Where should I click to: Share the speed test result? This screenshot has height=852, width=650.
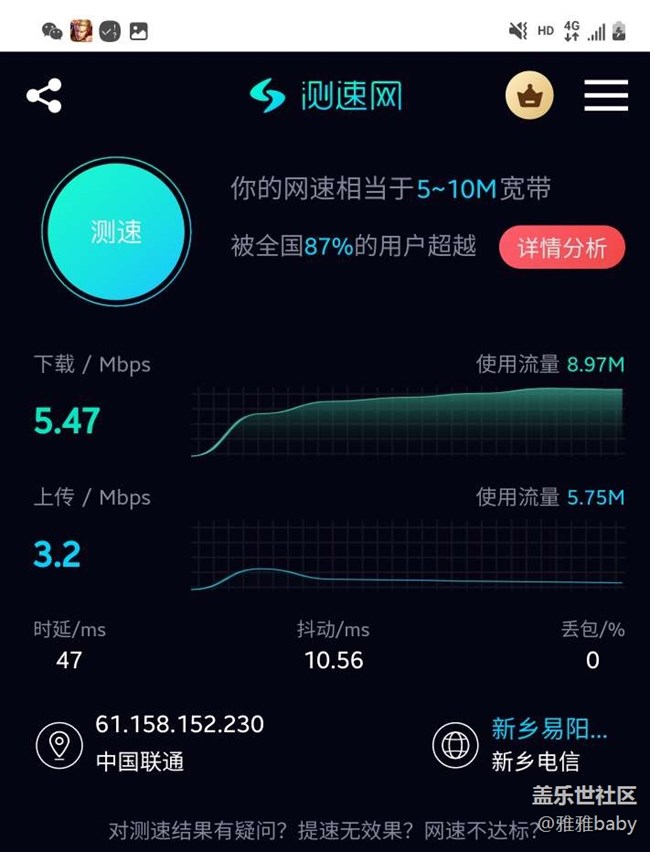[44, 96]
